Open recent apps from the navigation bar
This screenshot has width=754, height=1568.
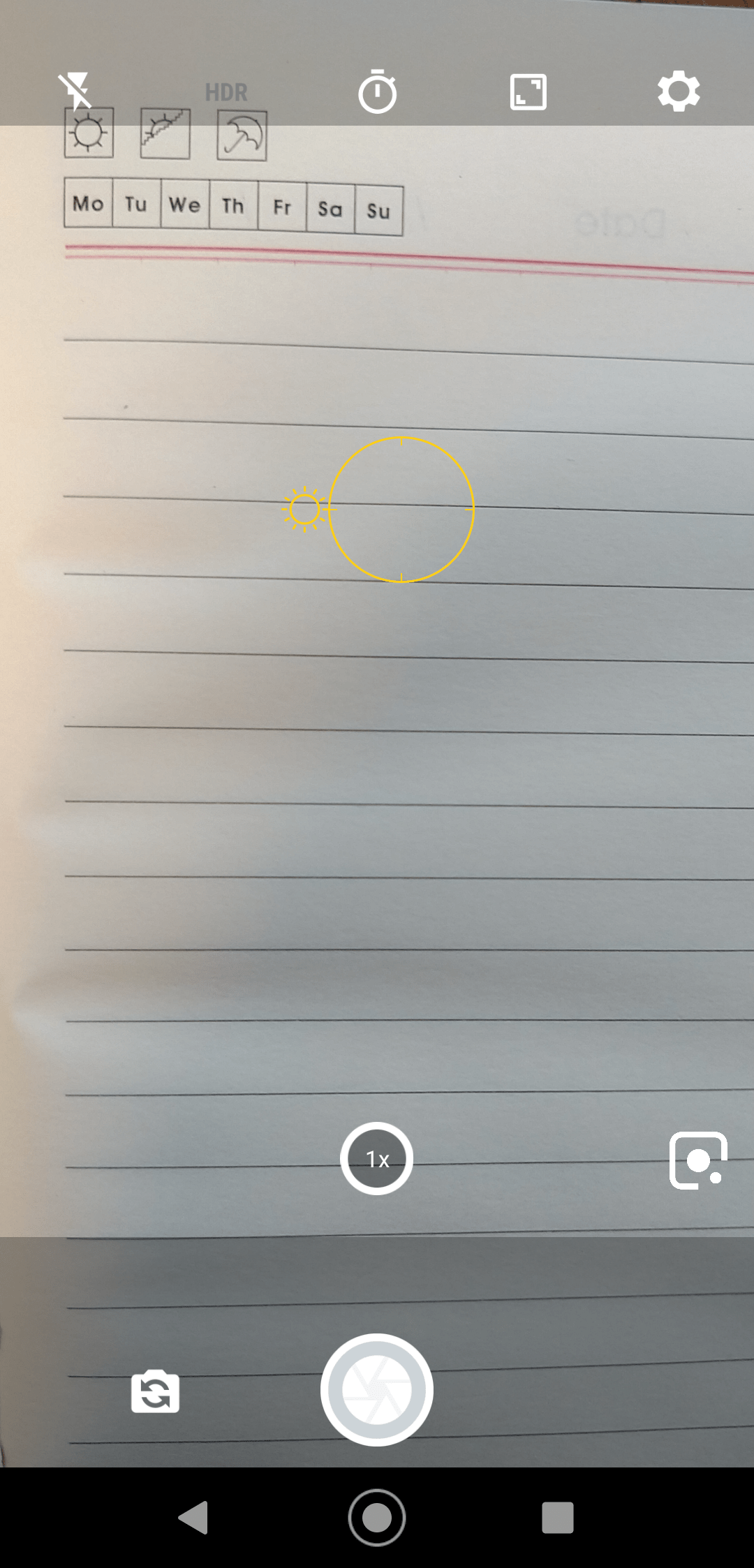558,1517
